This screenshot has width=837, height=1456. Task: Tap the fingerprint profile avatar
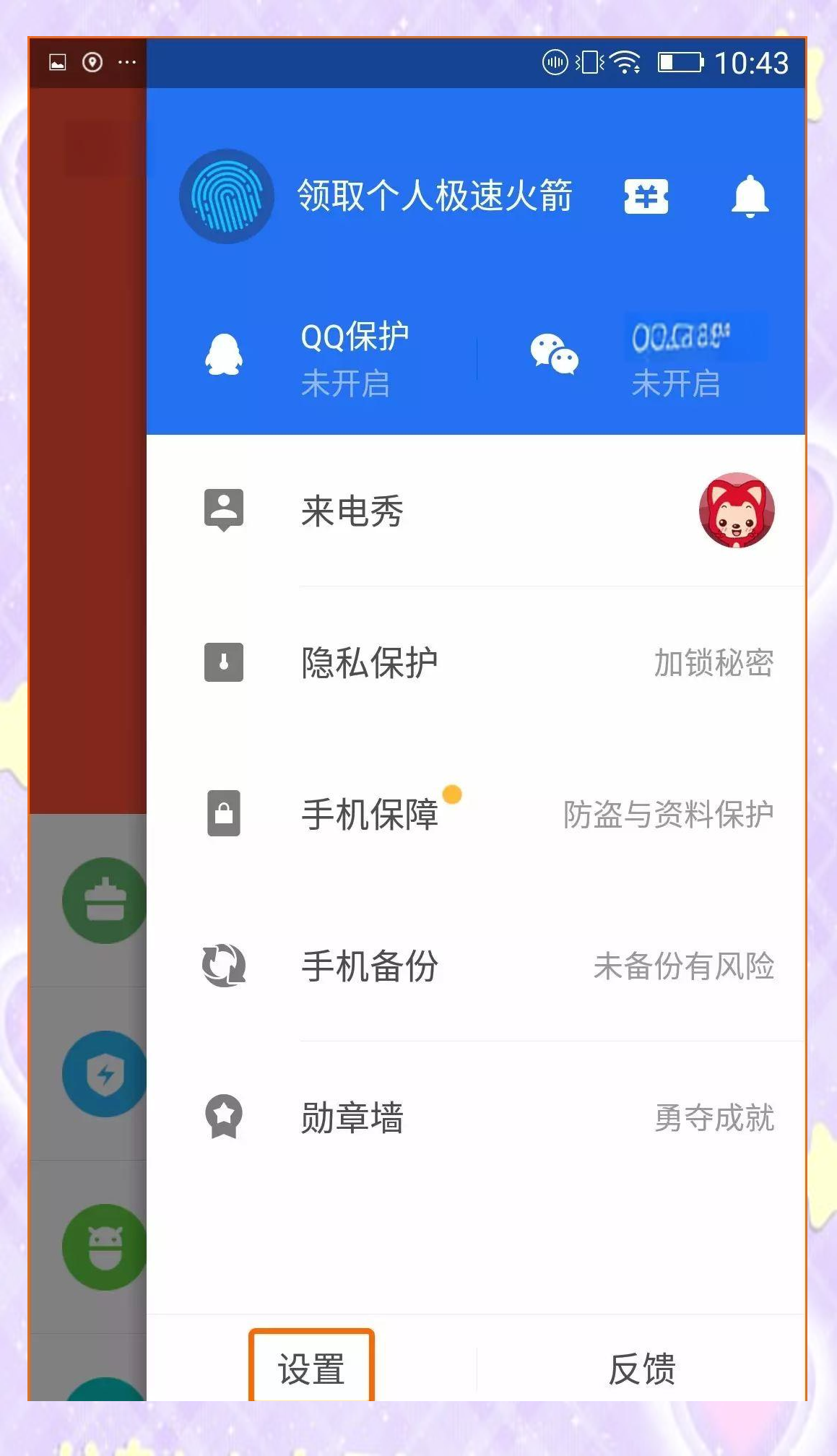pos(227,196)
